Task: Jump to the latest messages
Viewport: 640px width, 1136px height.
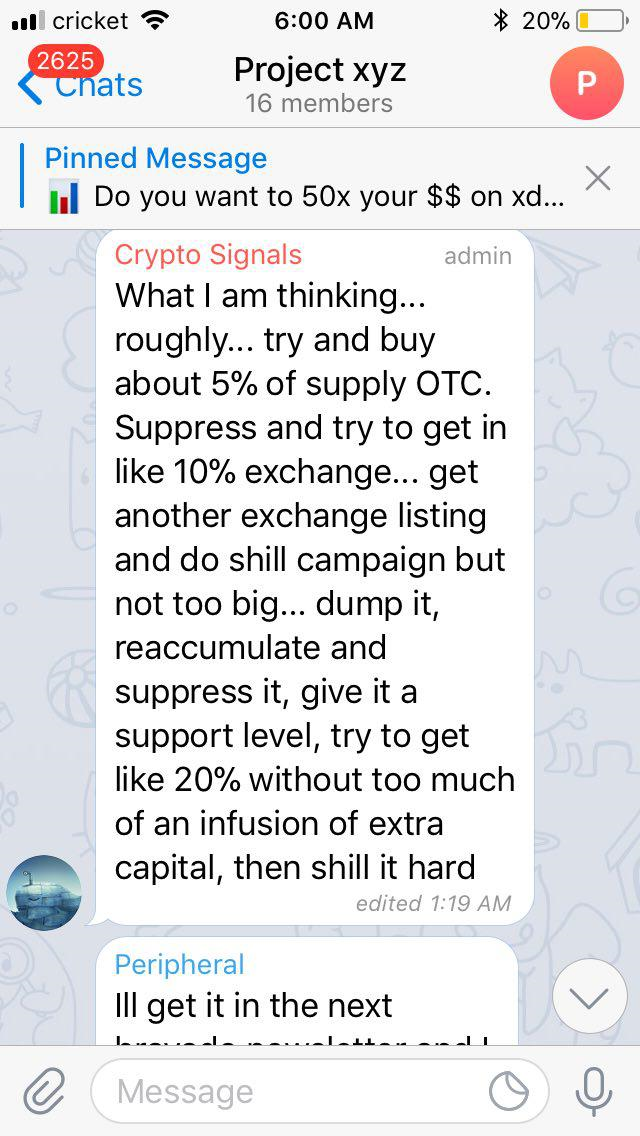Action: coord(589,997)
